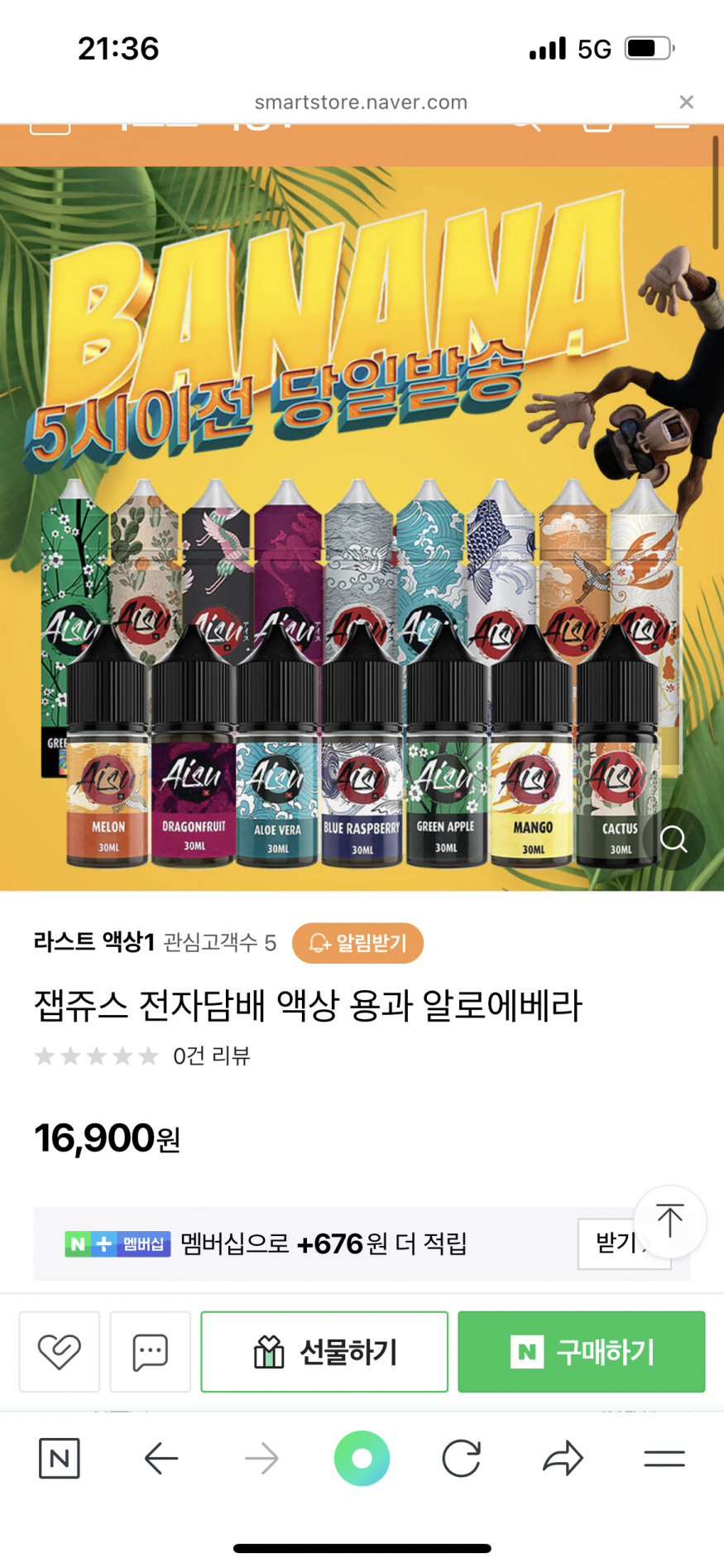Open the 라스트 액상1 store page
The height and width of the screenshot is (1568, 724).
[94, 942]
